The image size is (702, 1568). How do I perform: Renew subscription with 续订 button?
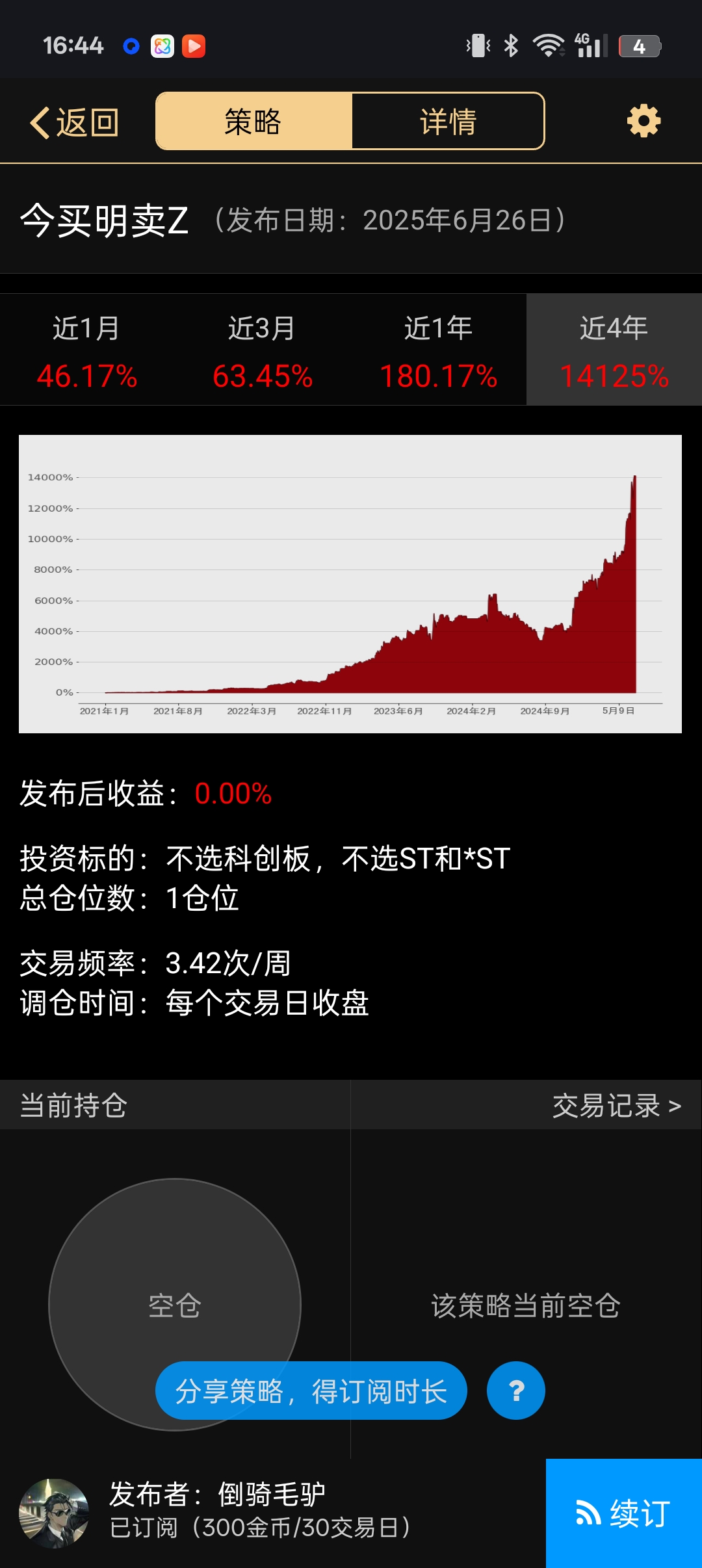(x=624, y=1513)
